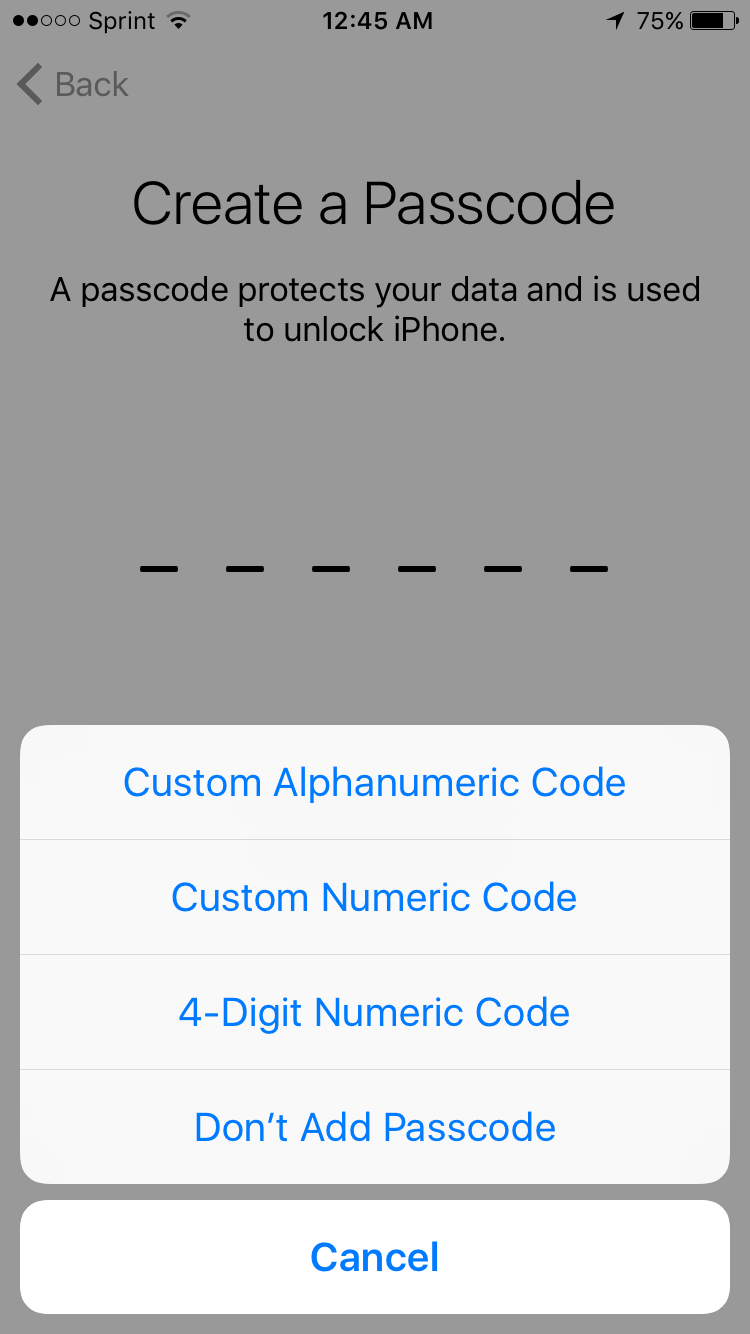The image size is (750, 1334).
Task: Dismiss the options sheet with Cancel
Action: (x=375, y=1257)
